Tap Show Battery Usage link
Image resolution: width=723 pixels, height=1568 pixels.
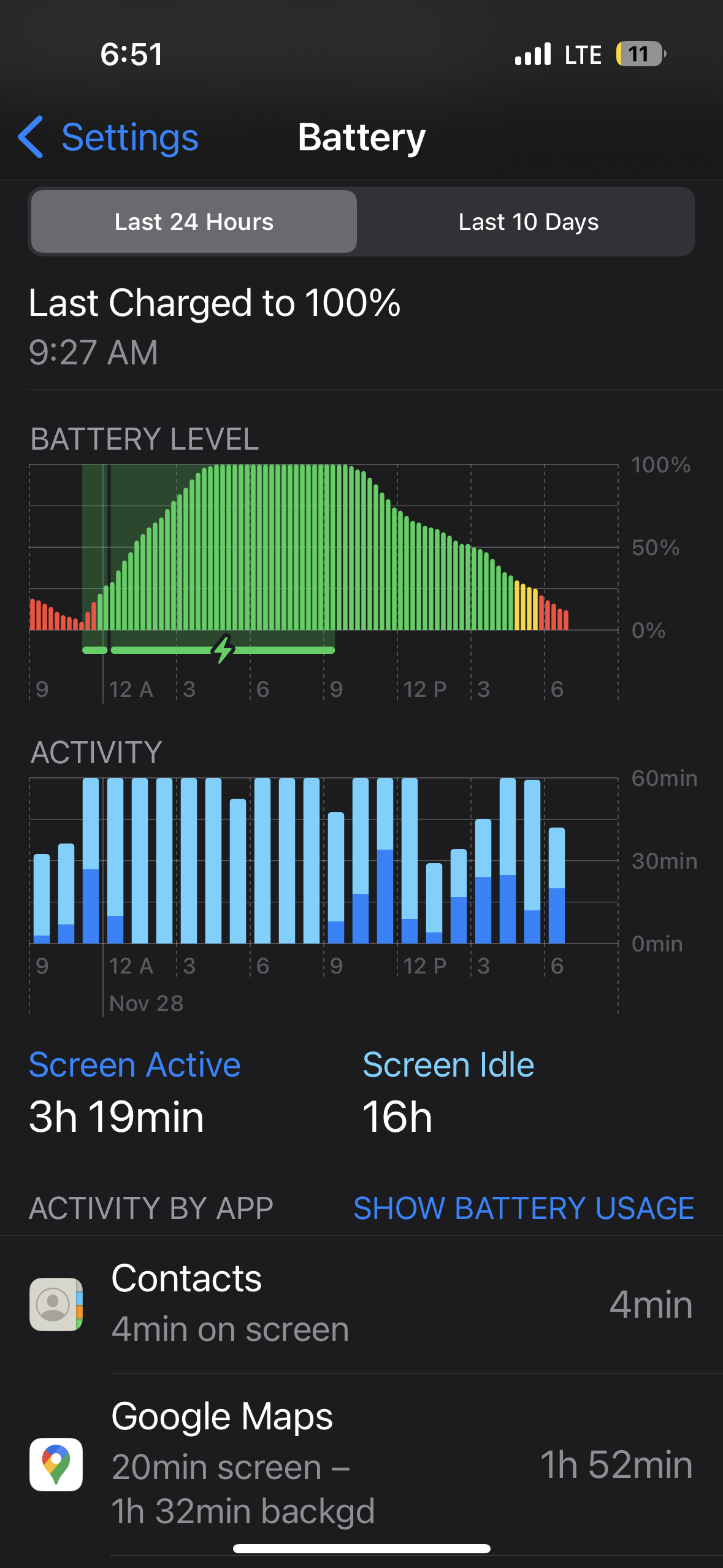click(524, 1209)
